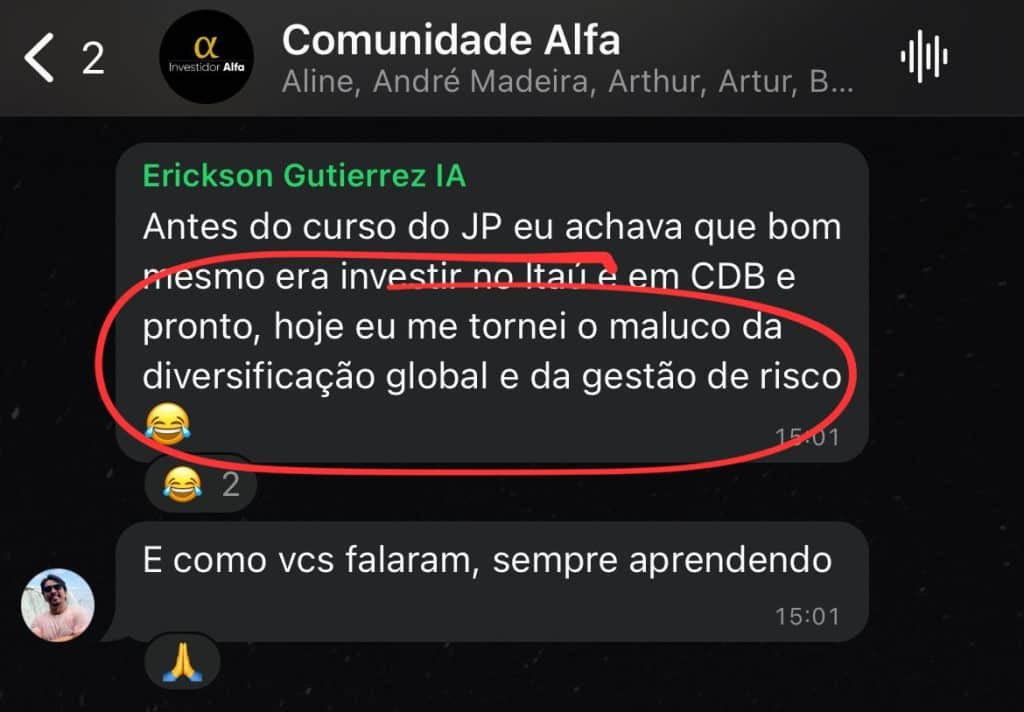The width and height of the screenshot is (1024, 712).
Task: View the Investidor Alfa group photo
Action: pos(207,57)
